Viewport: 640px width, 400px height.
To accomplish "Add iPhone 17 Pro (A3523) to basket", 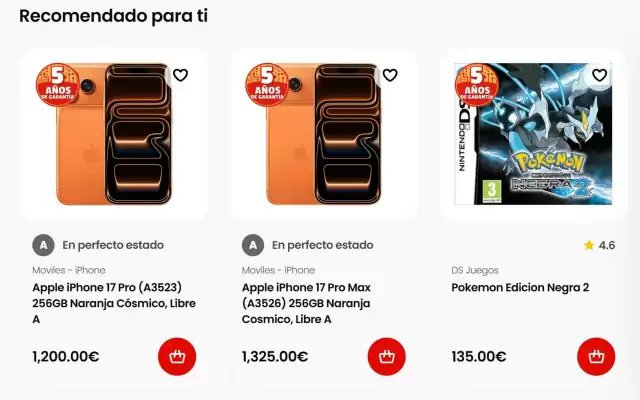I will click(177, 357).
